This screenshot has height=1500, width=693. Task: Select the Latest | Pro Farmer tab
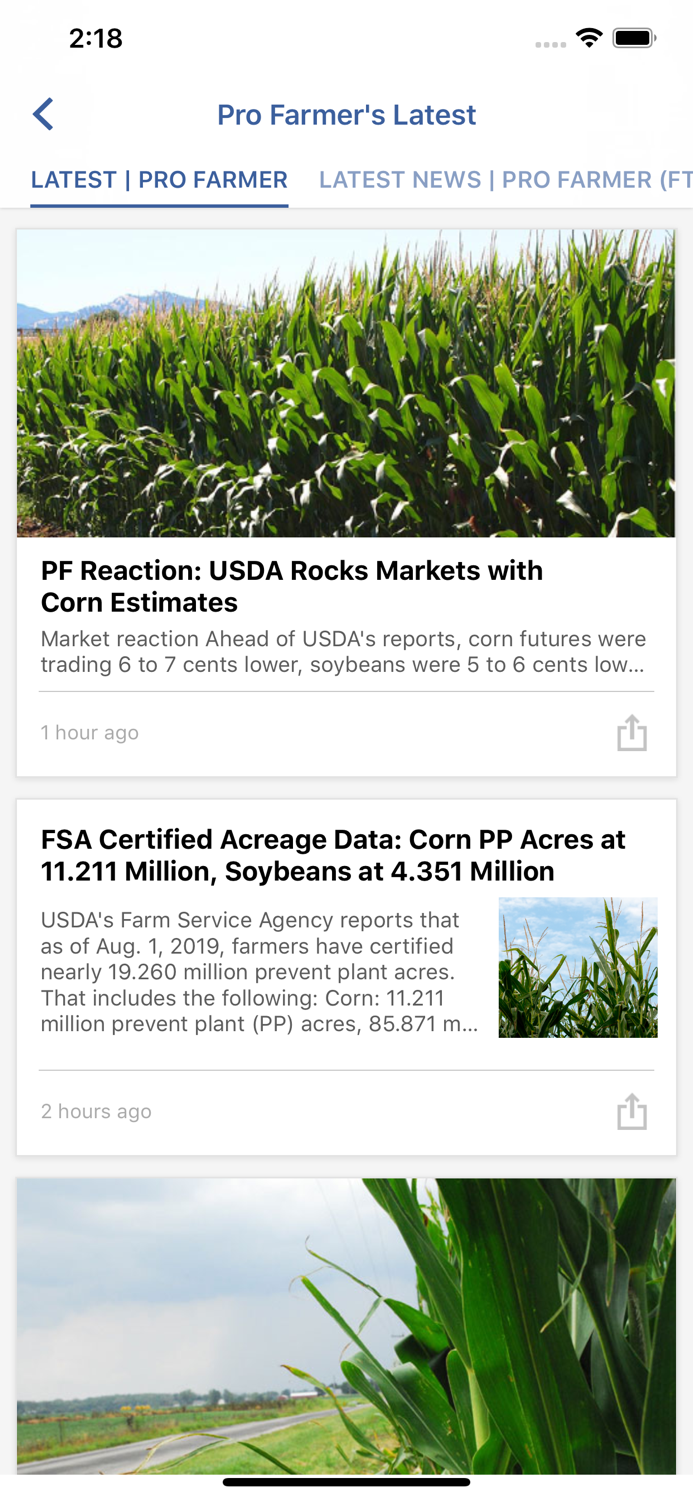[x=159, y=180]
